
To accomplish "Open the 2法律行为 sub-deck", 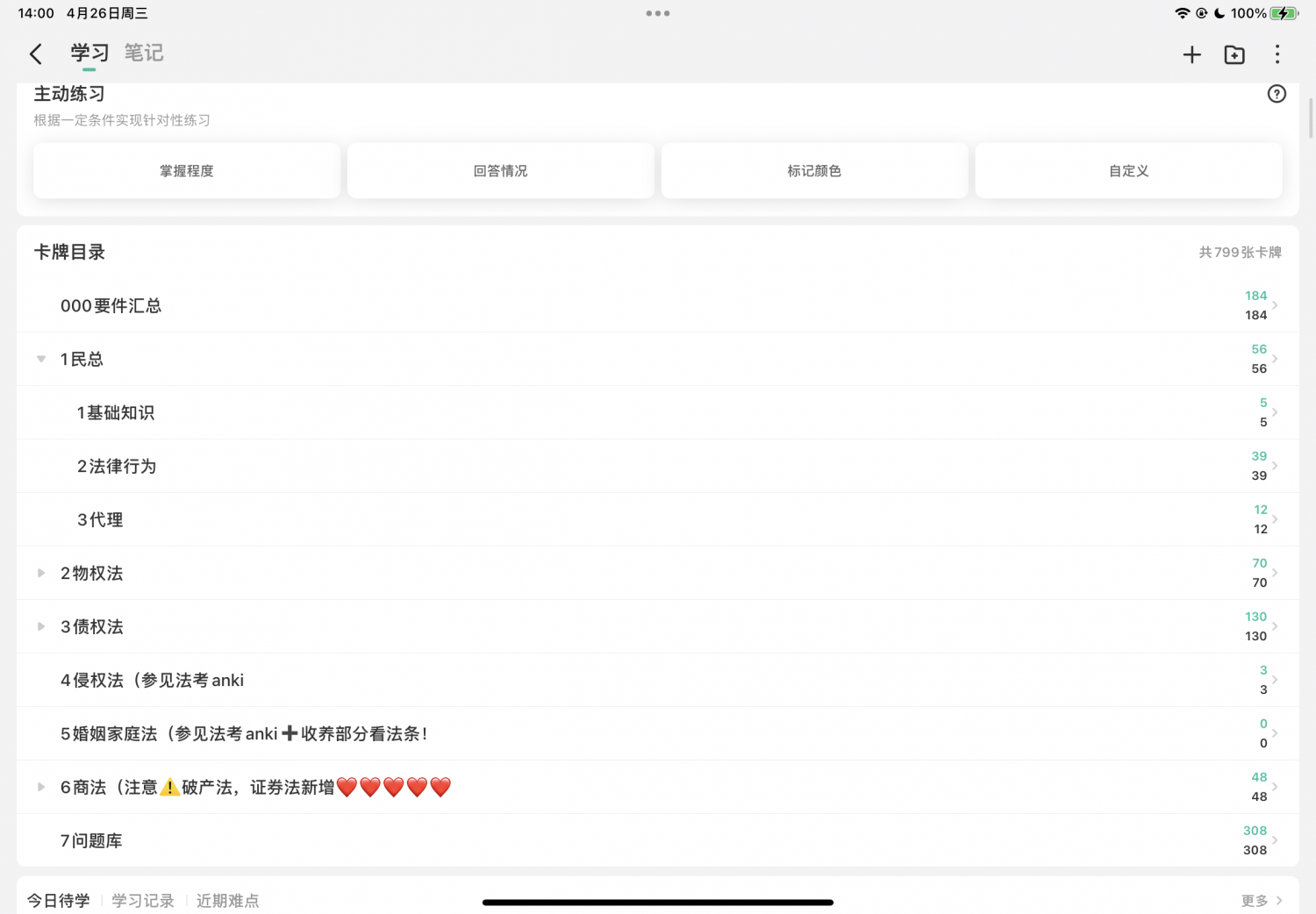I will point(117,467).
